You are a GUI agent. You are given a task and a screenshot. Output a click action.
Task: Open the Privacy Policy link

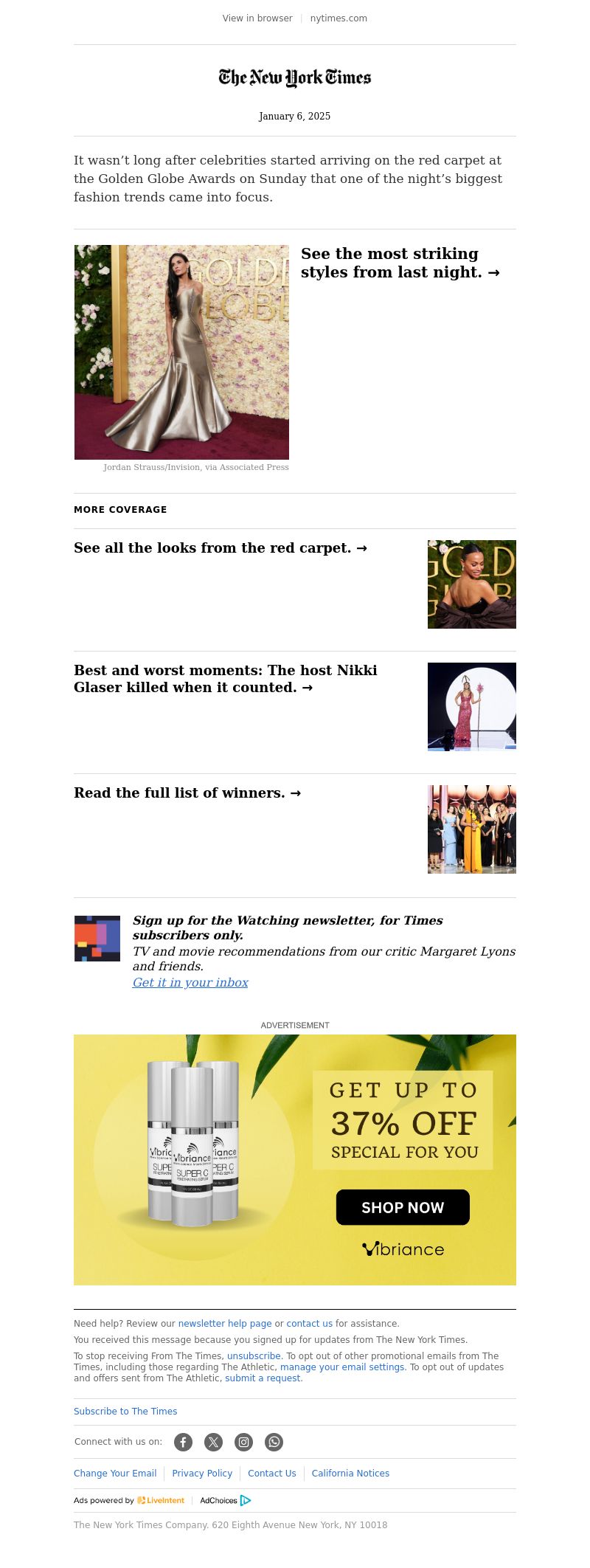(202, 1474)
